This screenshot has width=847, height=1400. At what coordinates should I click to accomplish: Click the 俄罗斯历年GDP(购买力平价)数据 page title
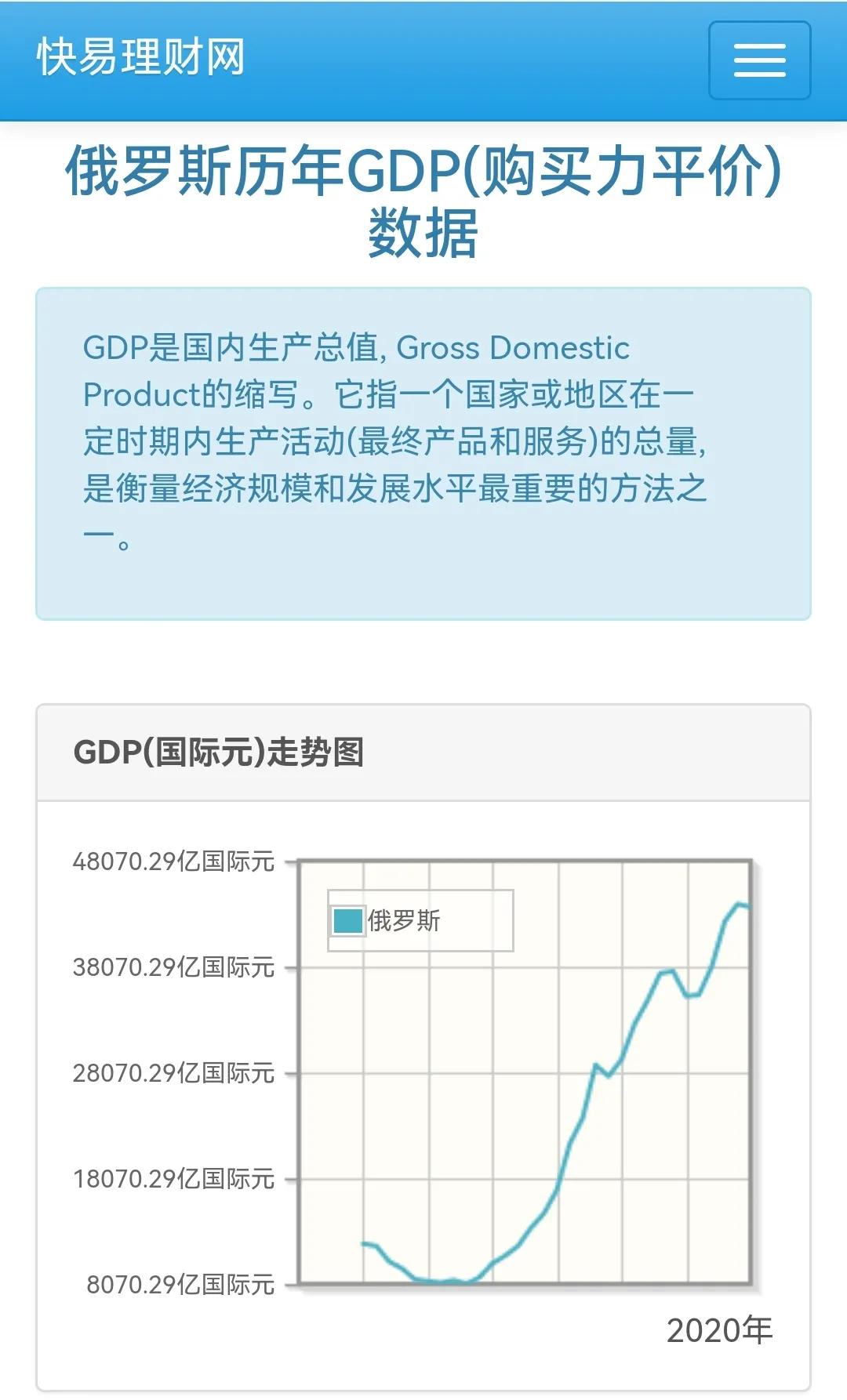pyautogui.click(x=423, y=200)
